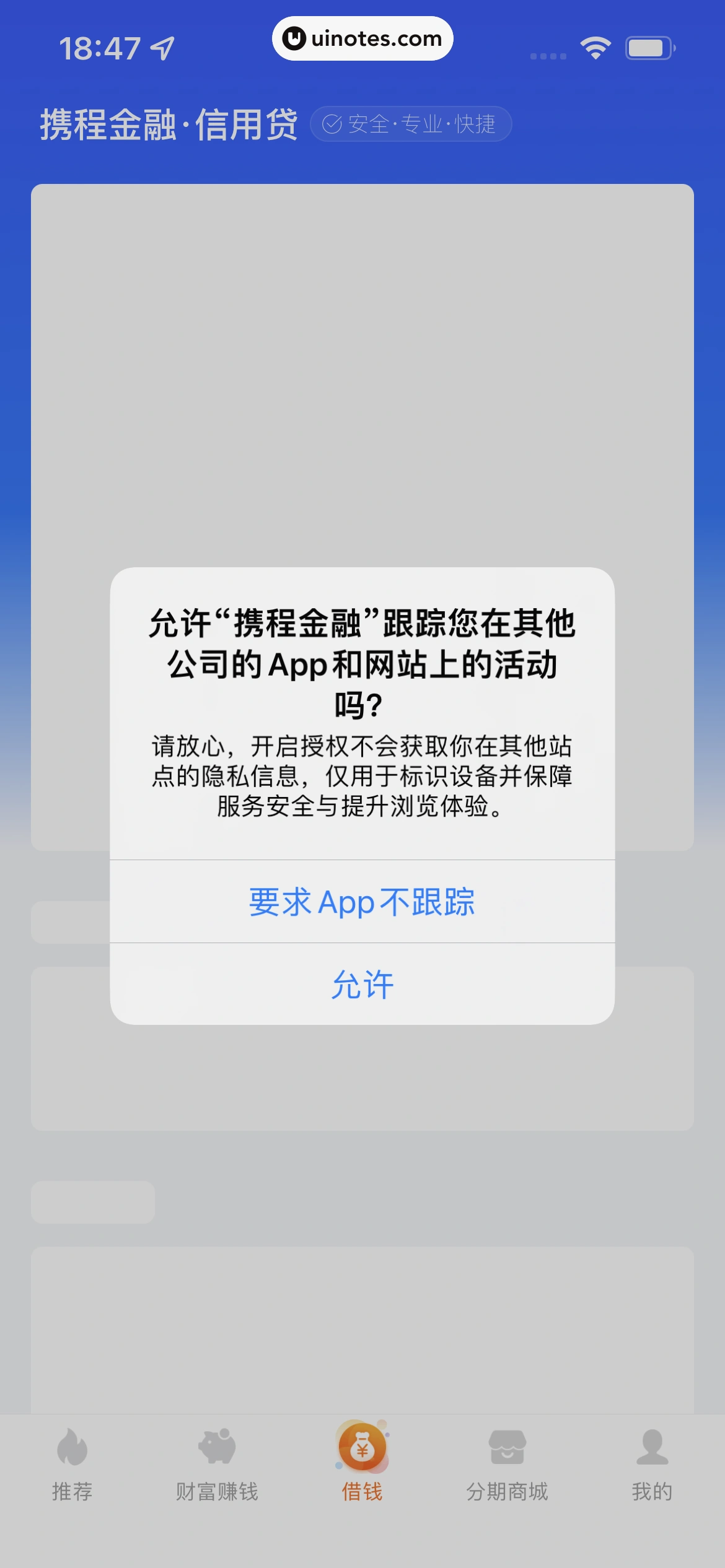Switch to the 推荐 tab
This screenshot has height=1568, width=725.
(x=72, y=1465)
